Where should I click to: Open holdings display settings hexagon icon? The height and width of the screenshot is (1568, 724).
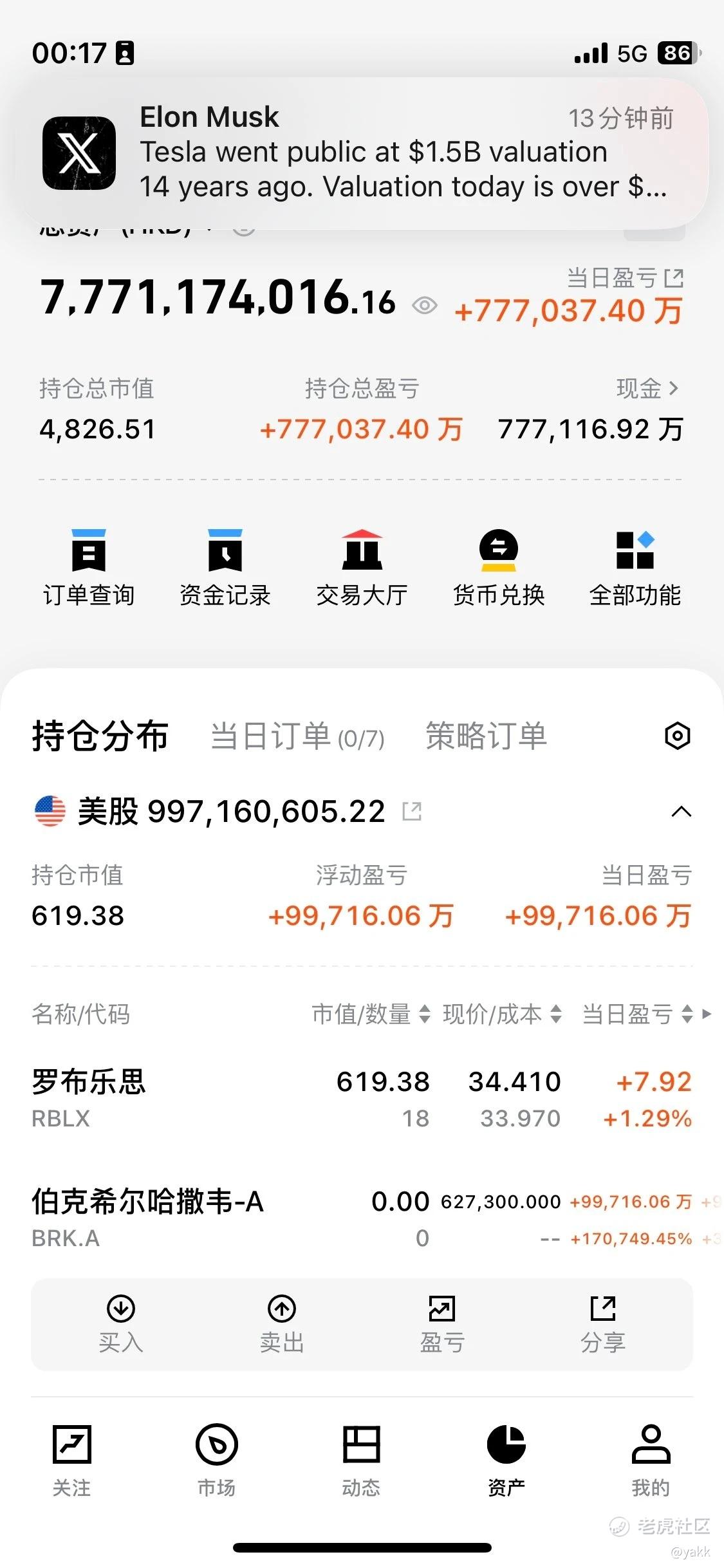678,736
